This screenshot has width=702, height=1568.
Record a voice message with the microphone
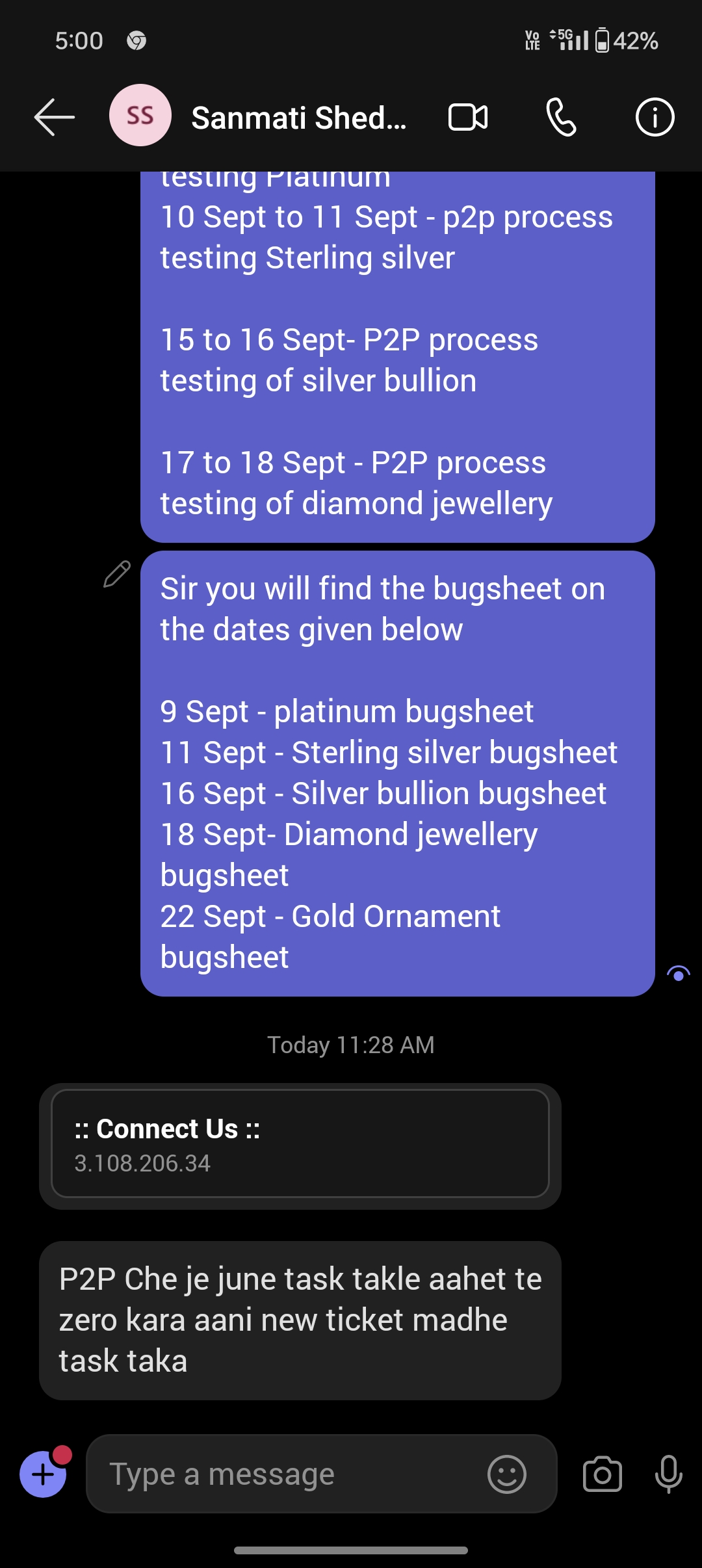click(669, 1474)
